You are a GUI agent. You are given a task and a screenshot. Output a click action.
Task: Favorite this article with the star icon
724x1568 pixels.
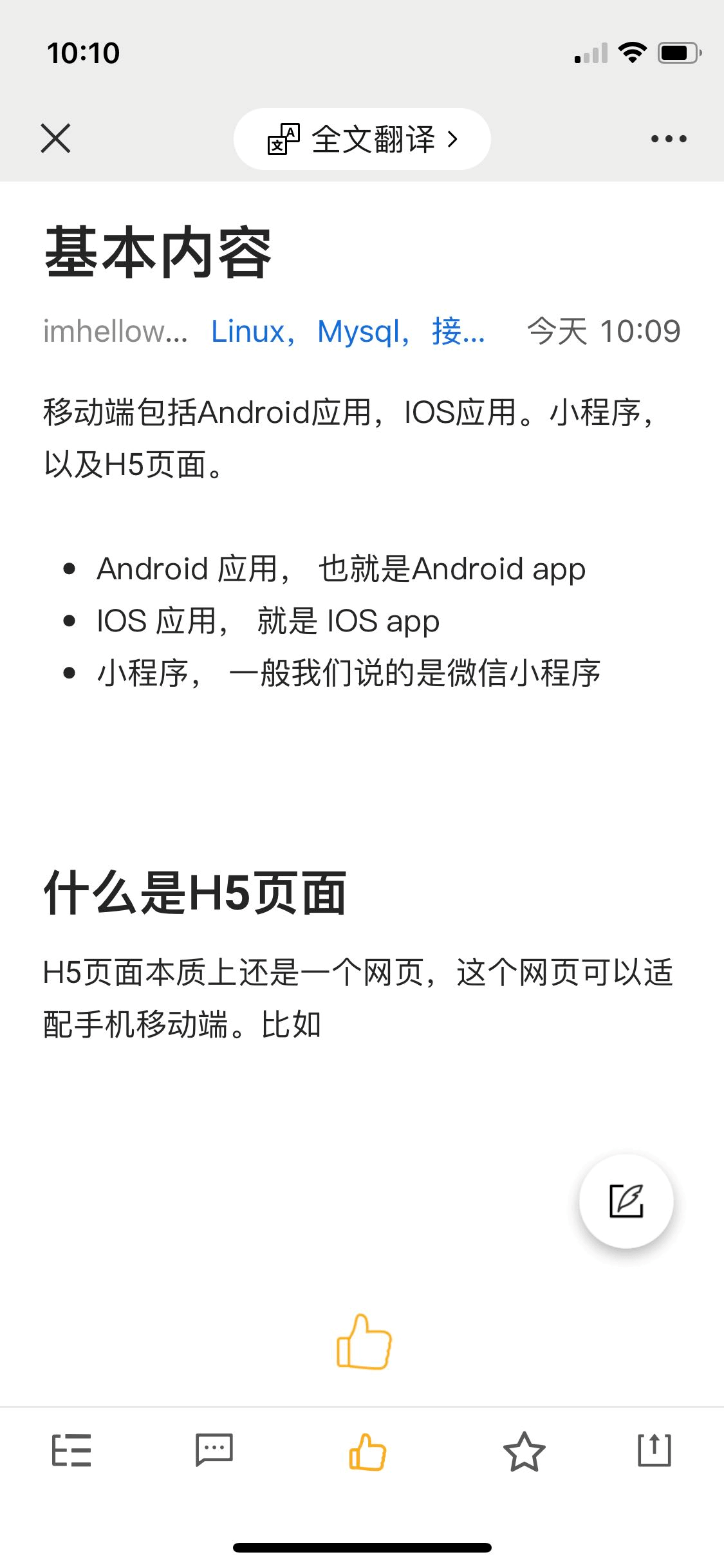(524, 1452)
